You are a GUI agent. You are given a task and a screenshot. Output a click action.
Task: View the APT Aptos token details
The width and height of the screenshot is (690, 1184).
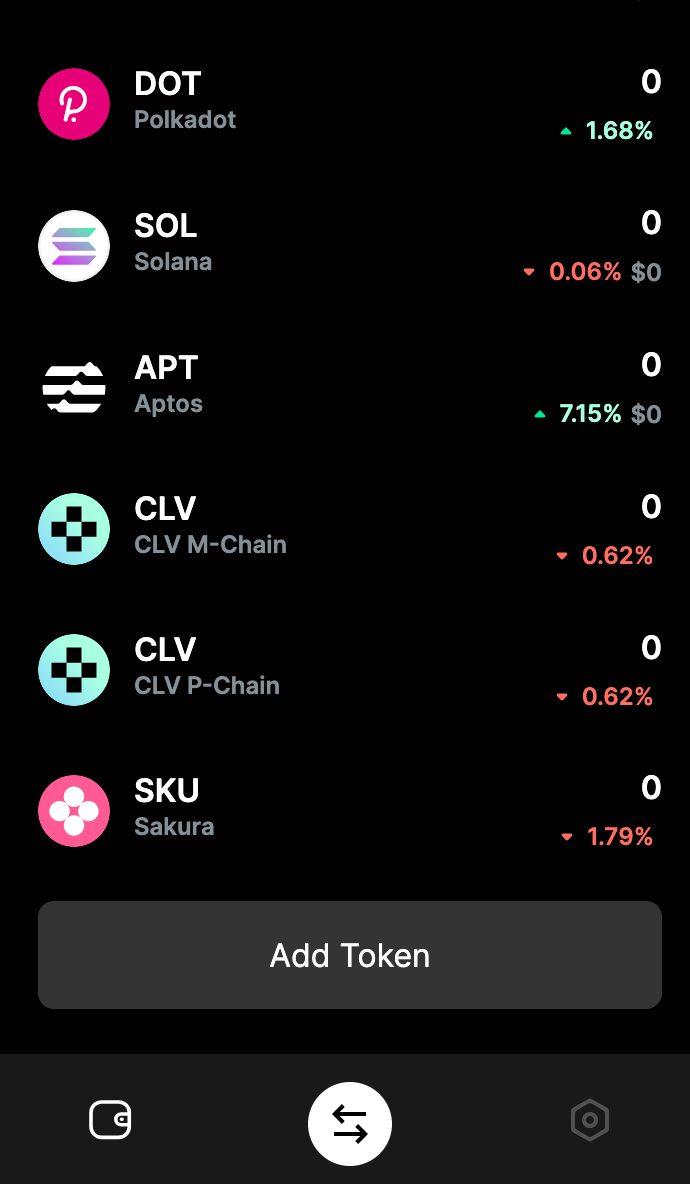coord(345,388)
